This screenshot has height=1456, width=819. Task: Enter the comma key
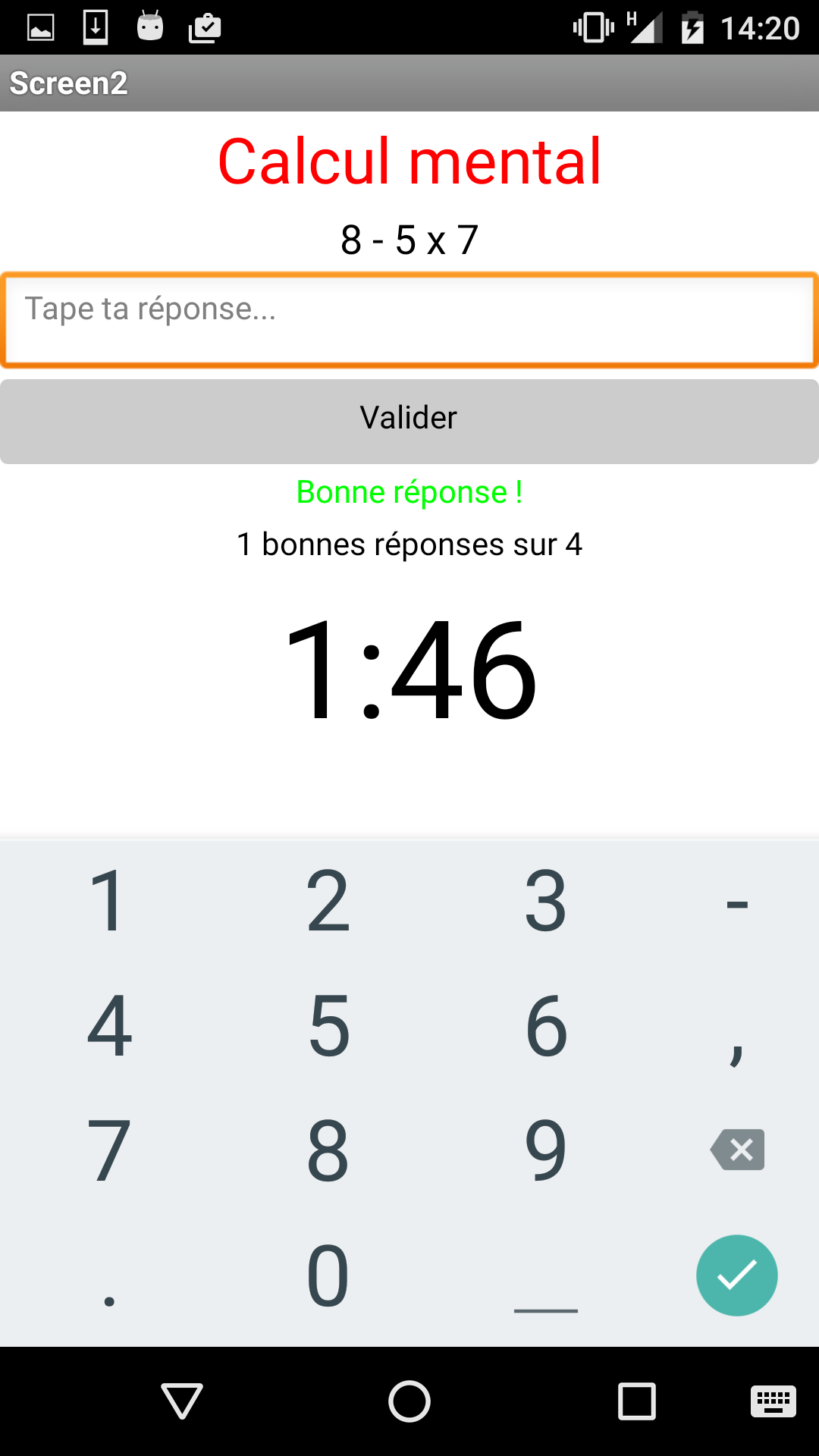(x=737, y=1026)
